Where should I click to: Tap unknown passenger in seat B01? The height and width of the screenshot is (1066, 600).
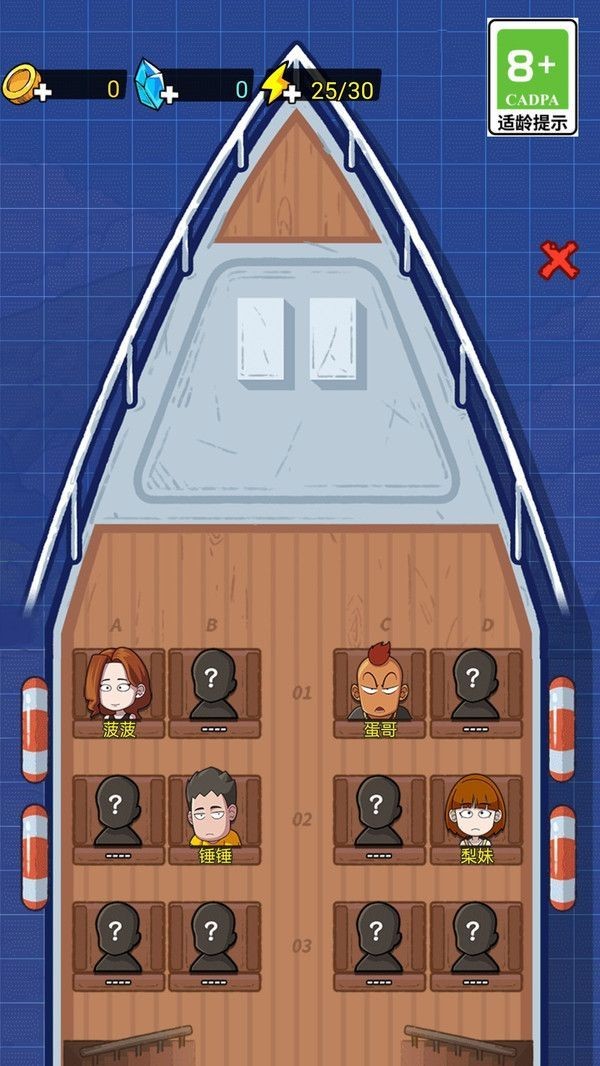(x=214, y=689)
